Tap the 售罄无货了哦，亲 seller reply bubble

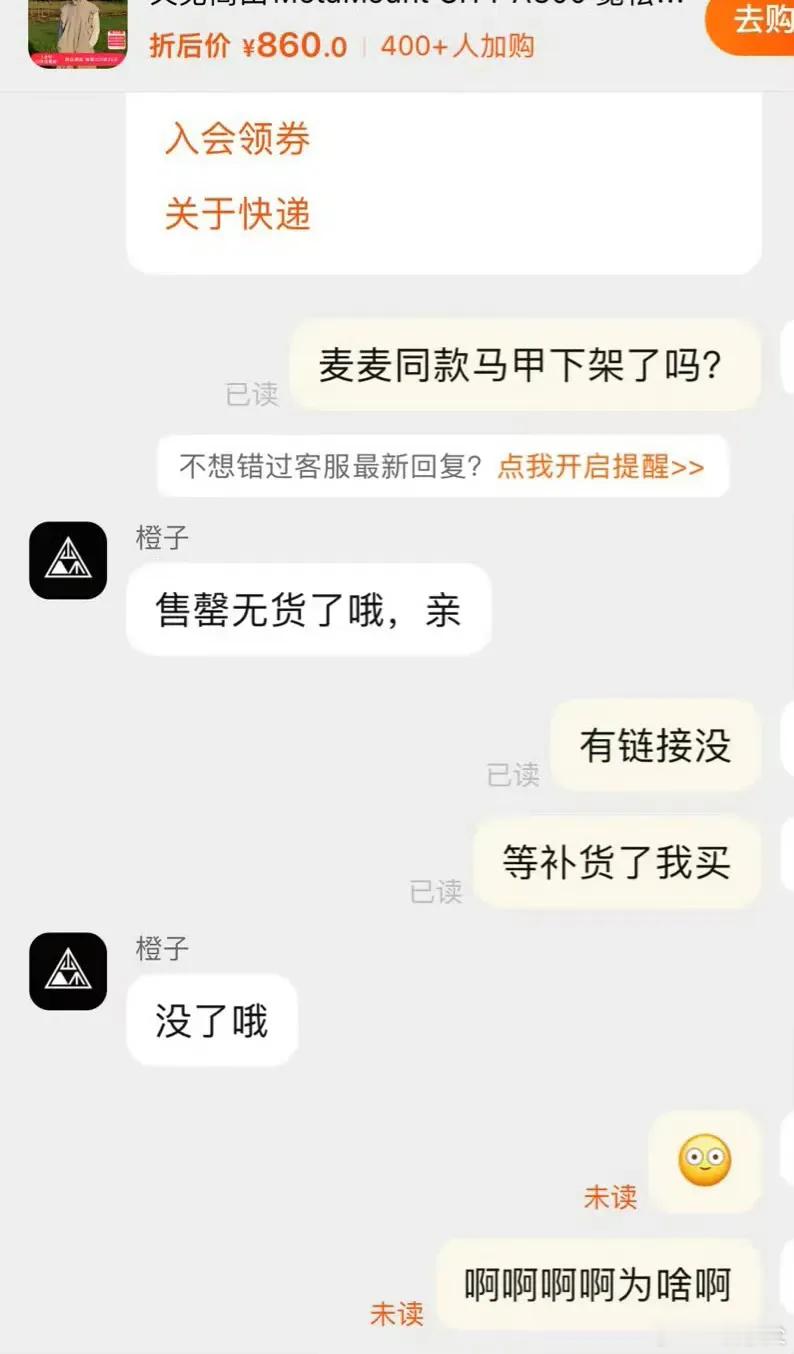308,610
